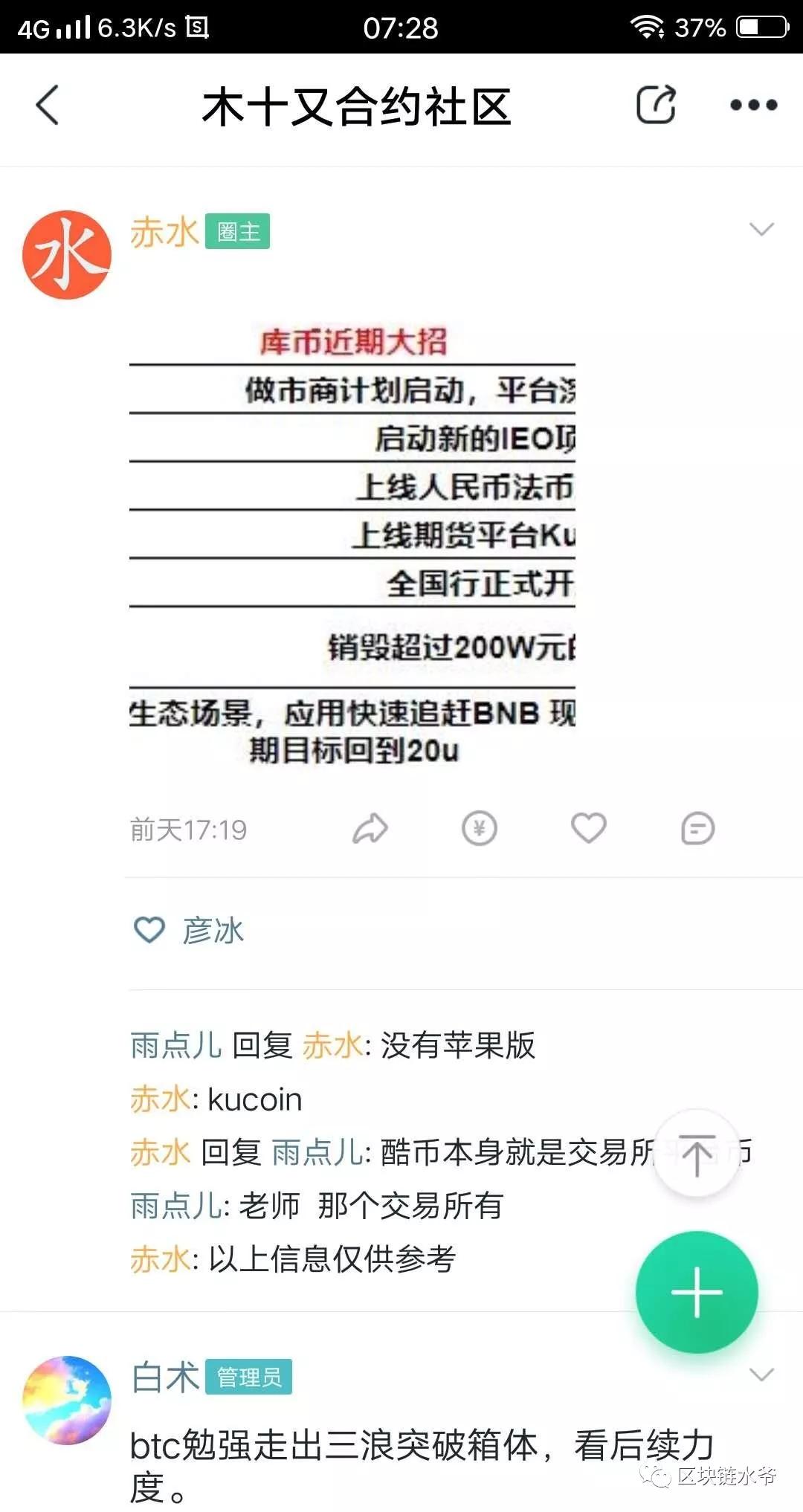
Task: Expand options chevron on 赤水's post
Action: pyautogui.click(x=761, y=229)
